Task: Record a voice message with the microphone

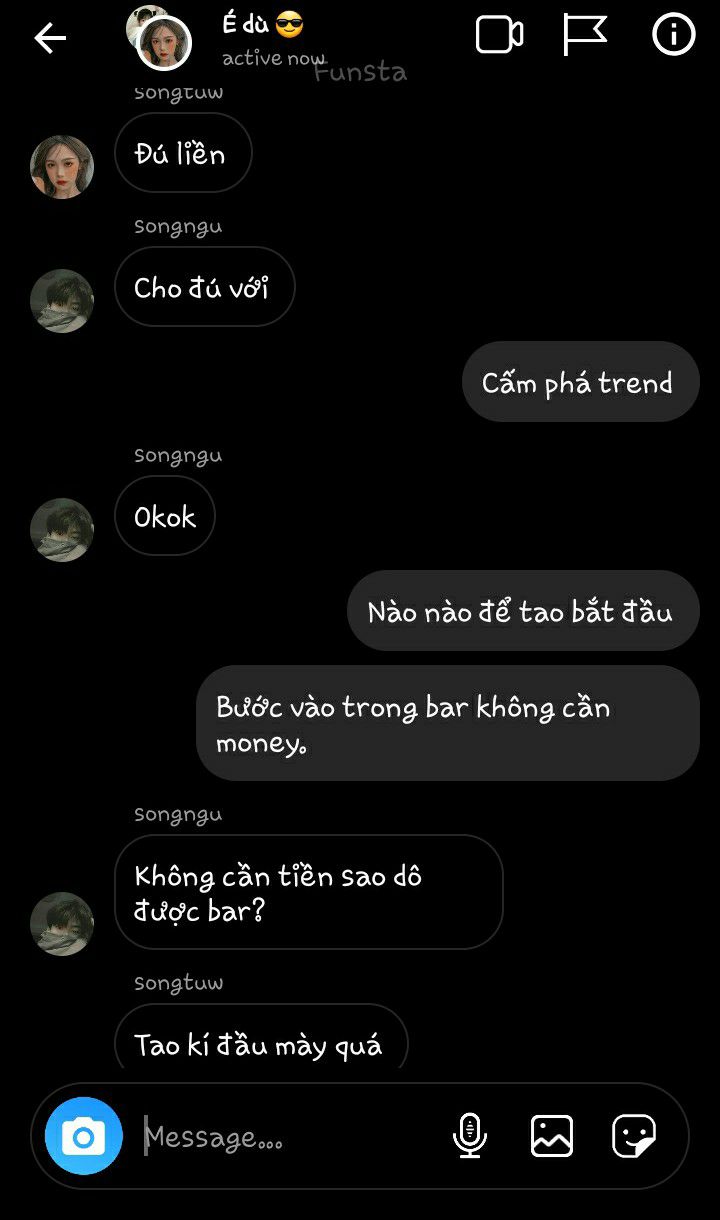Action: tap(469, 1136)
